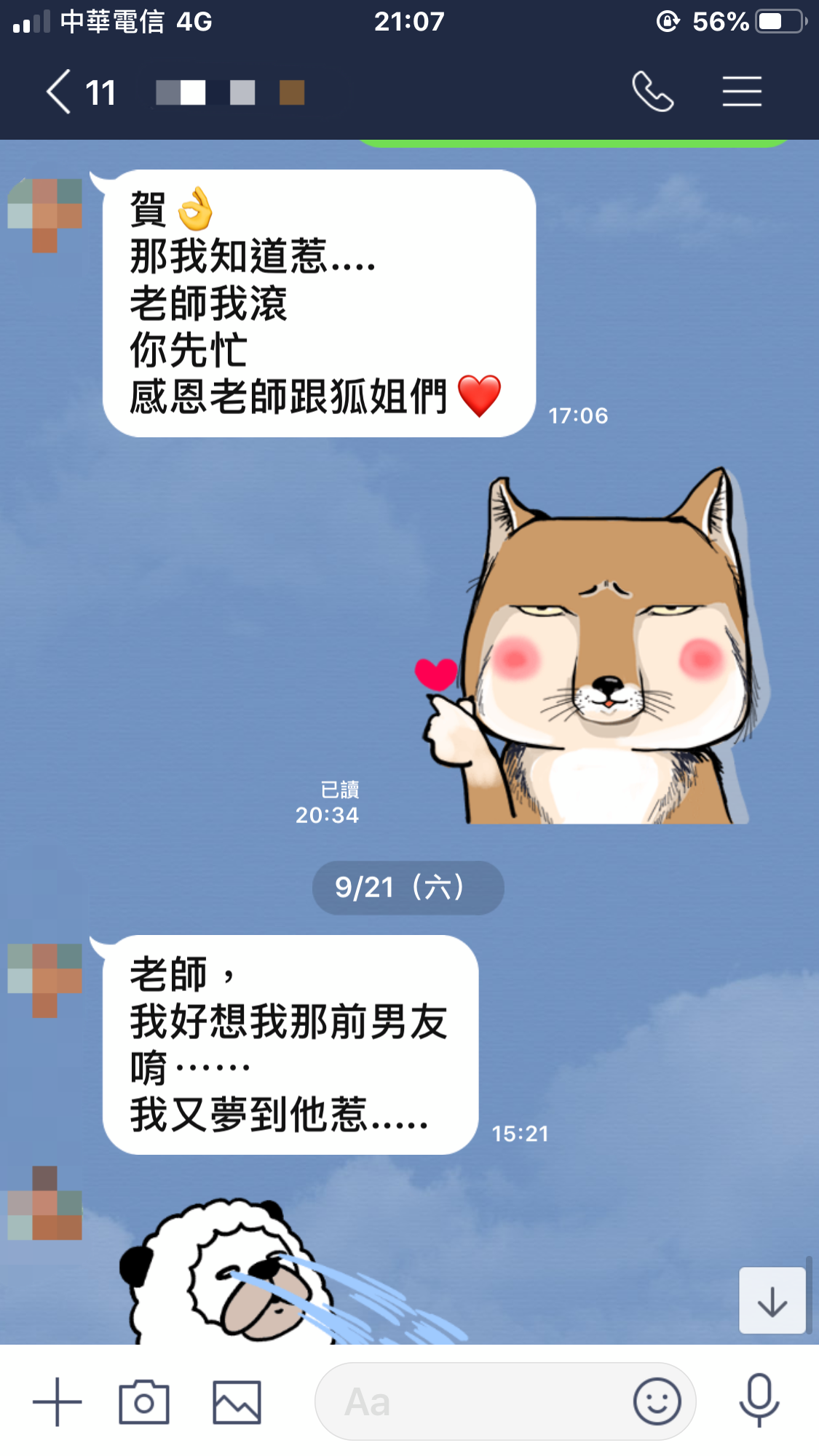Record a voice message

pyautogui.click(x=759, y=1400)
